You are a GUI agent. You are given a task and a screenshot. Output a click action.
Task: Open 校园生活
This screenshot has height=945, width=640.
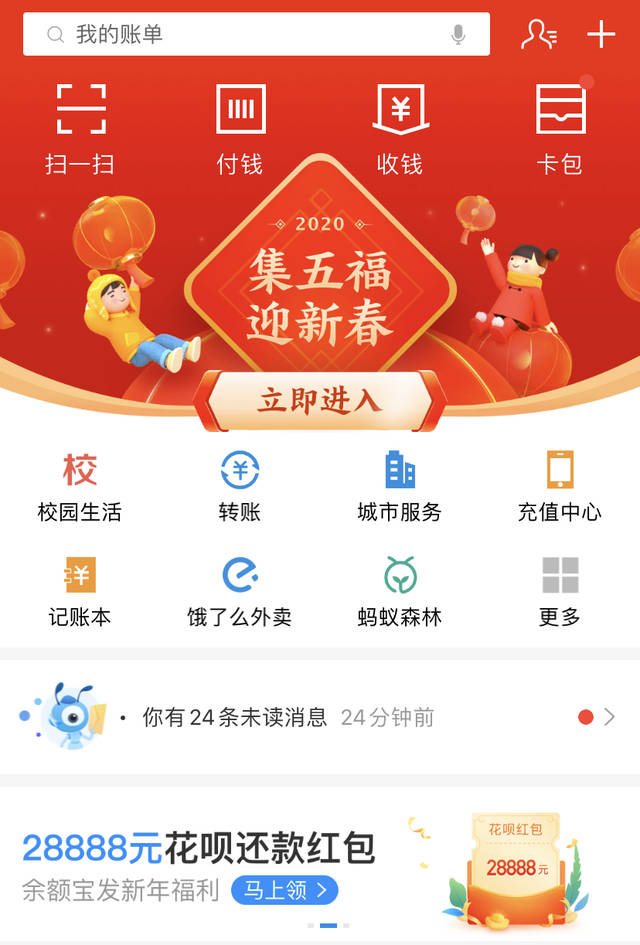coord(80,487)
